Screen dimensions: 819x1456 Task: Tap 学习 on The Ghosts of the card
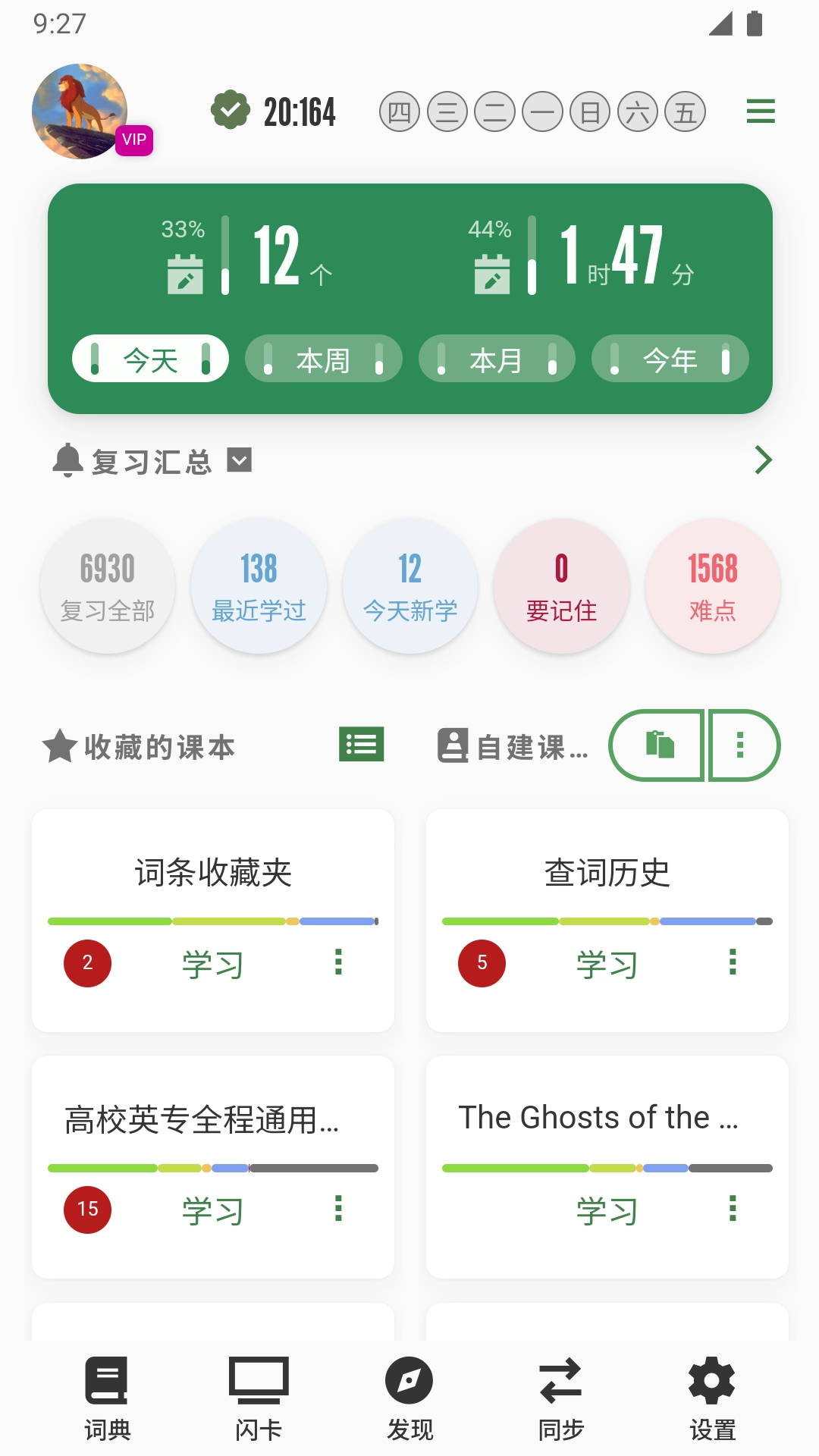click(605, 1211)
